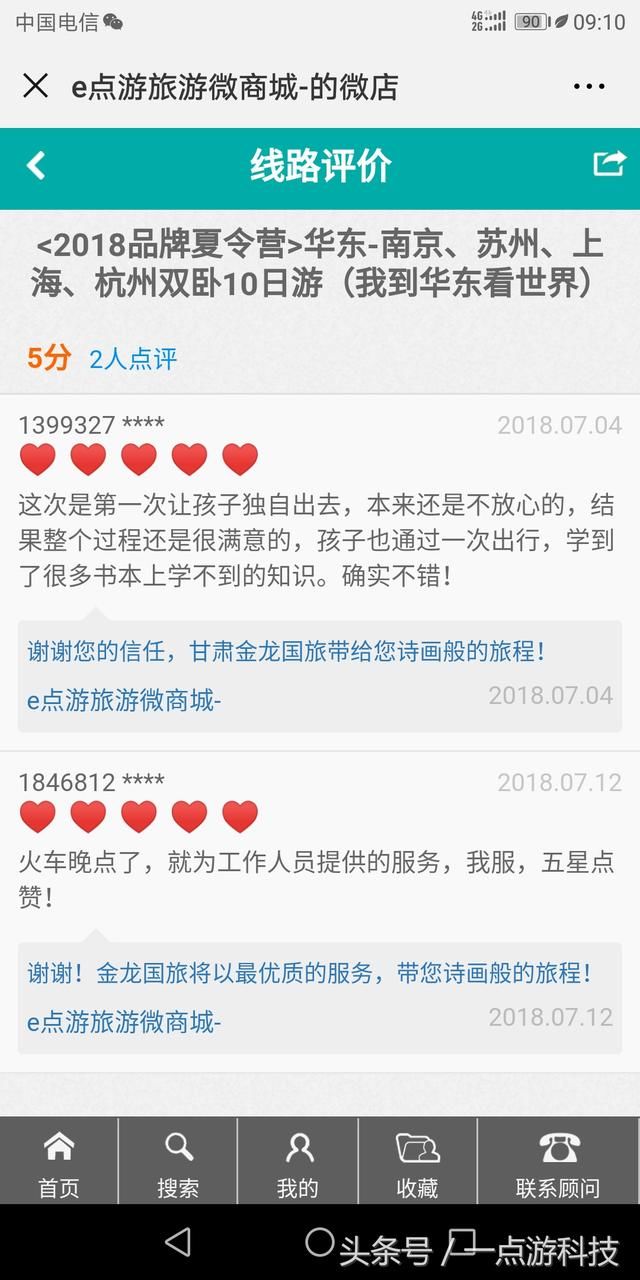640x1280 pixels.
Task: Open the three-dot overflow menu
Action: click(x=589, y=87)
